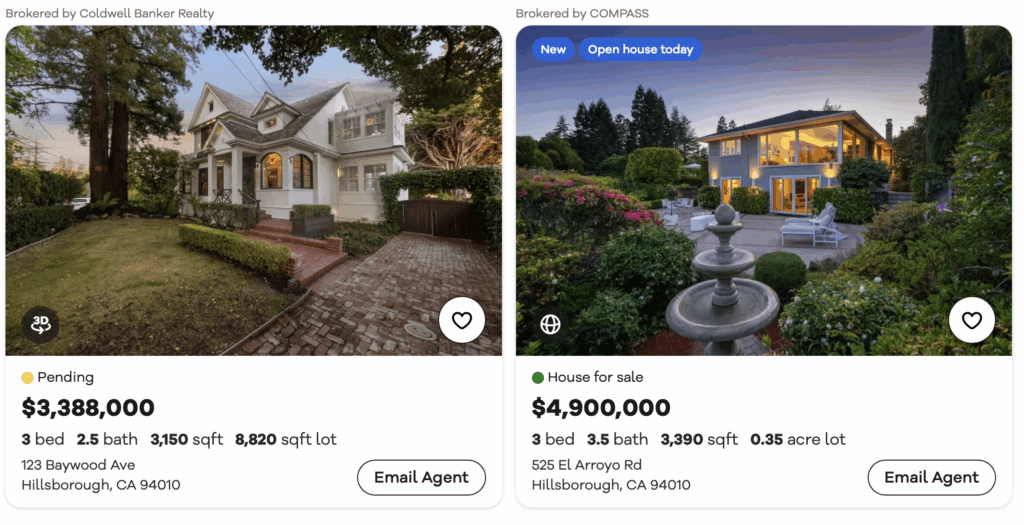Viewport: 1024px width, 525px height.
Task: Email agent for 525 El Arroyo Rd
Action: (931, 477)
